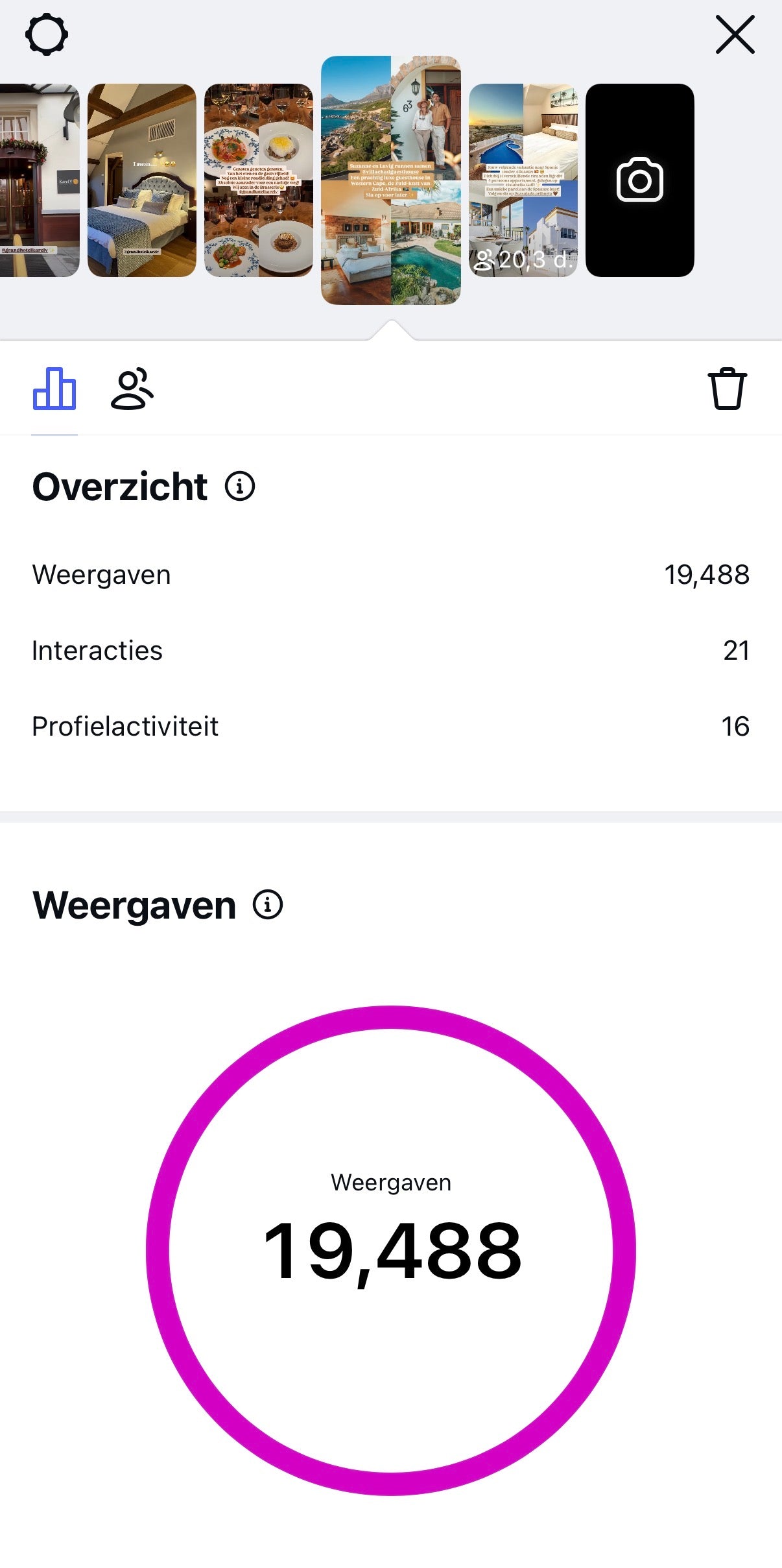Screen dimensions: 782x1568
Task: Switch to the viewers tab
Action: pos(132,389)
